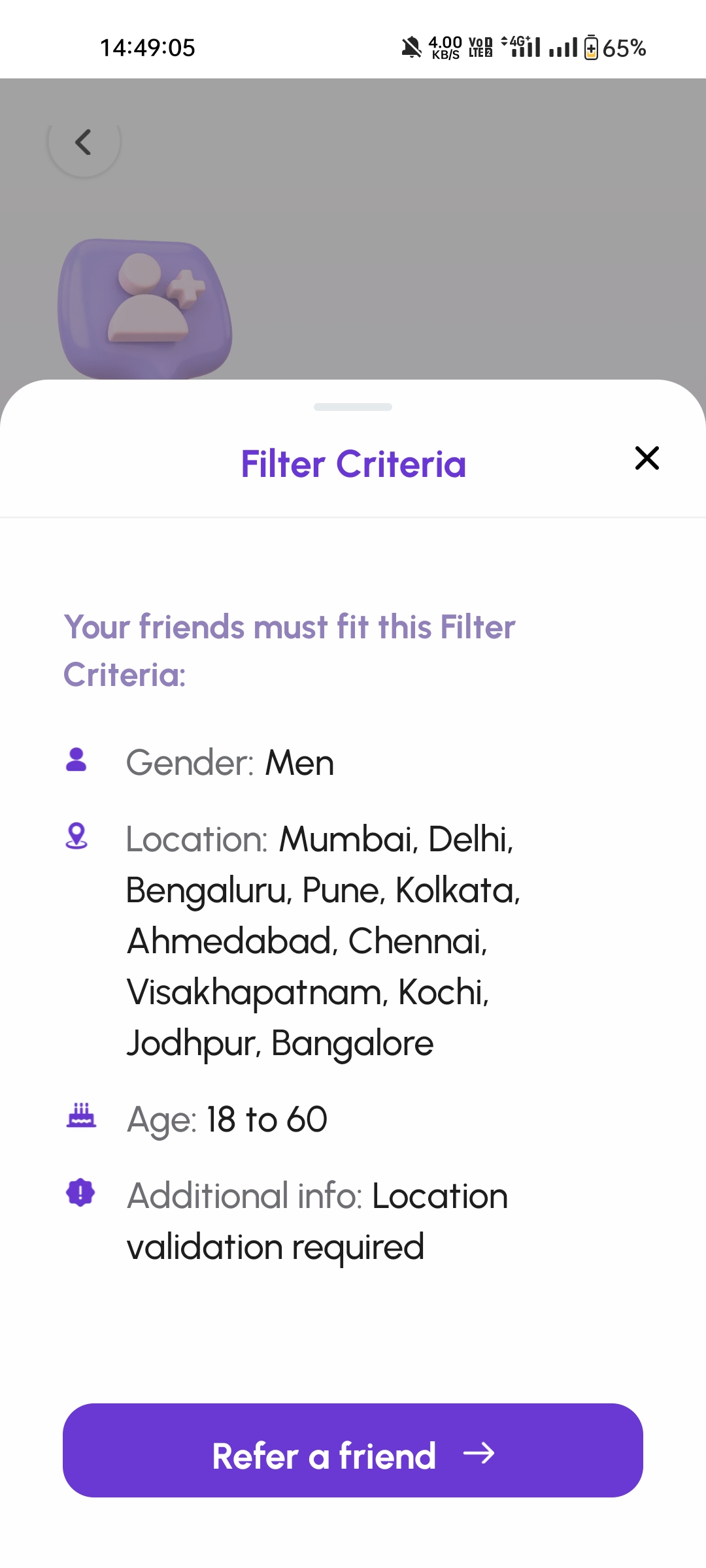
Task: Go back using the top-left arrow
Action: point(84,142)
